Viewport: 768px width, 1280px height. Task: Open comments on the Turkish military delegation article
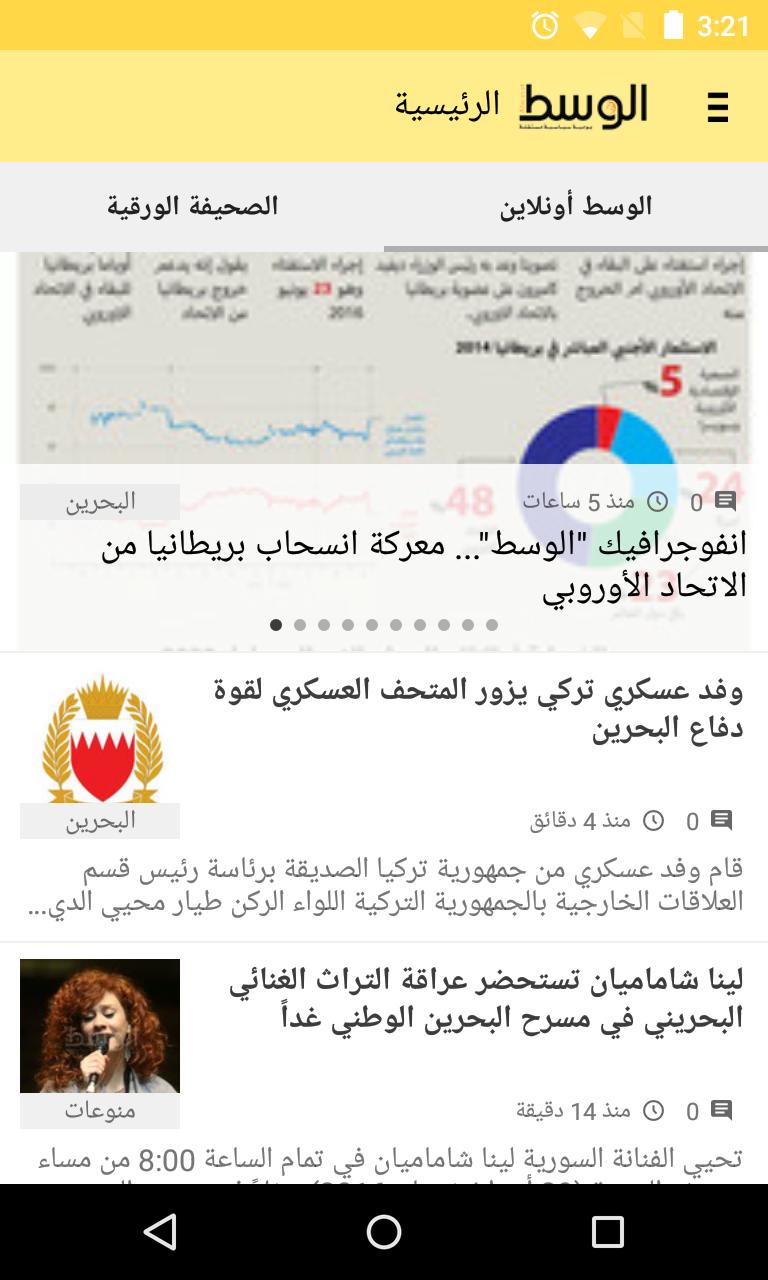[x=721, y=818]
